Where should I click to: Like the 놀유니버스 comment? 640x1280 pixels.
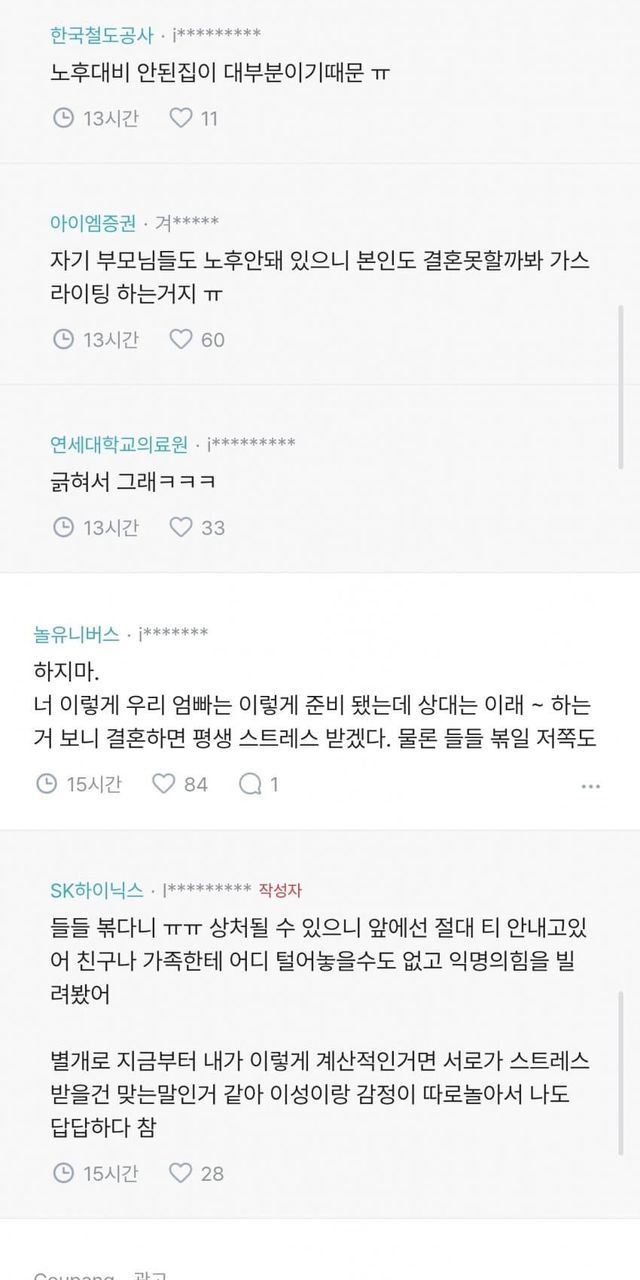180,784
